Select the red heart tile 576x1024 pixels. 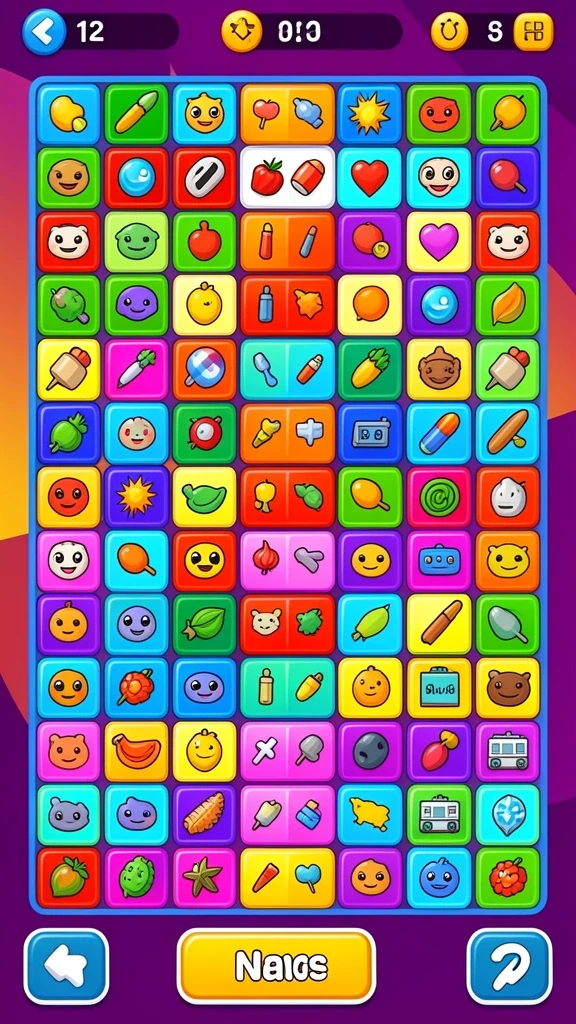coord(370,178)
